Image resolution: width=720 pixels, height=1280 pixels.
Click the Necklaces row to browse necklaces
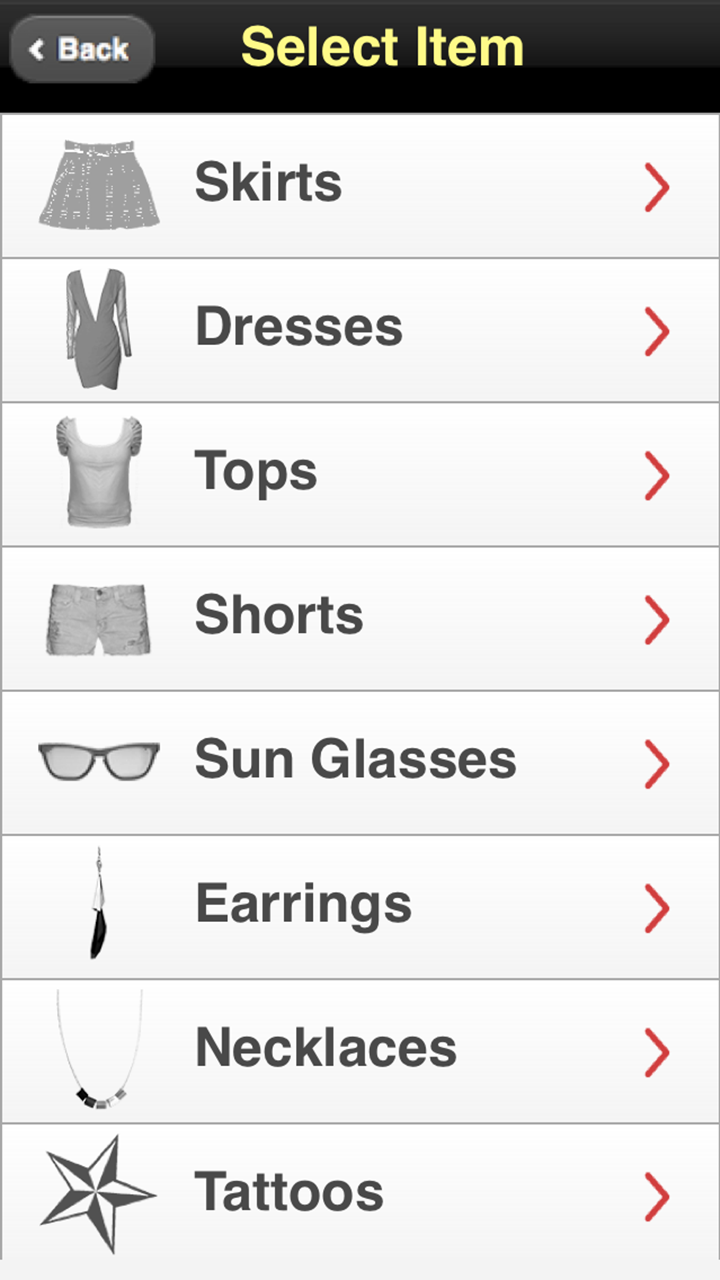pos(360,1046)
